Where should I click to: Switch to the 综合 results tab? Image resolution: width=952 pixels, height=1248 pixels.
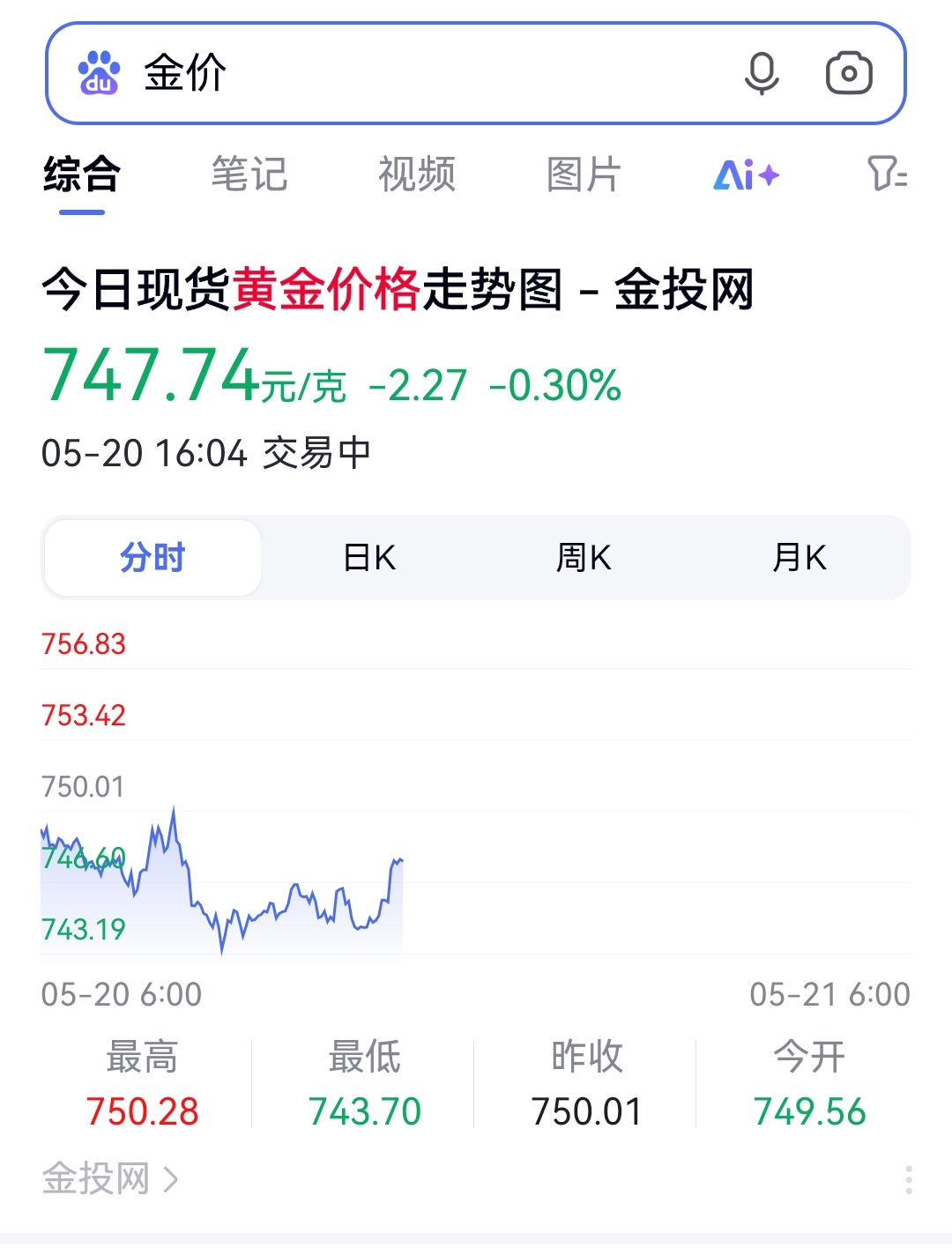pos(83,175)
